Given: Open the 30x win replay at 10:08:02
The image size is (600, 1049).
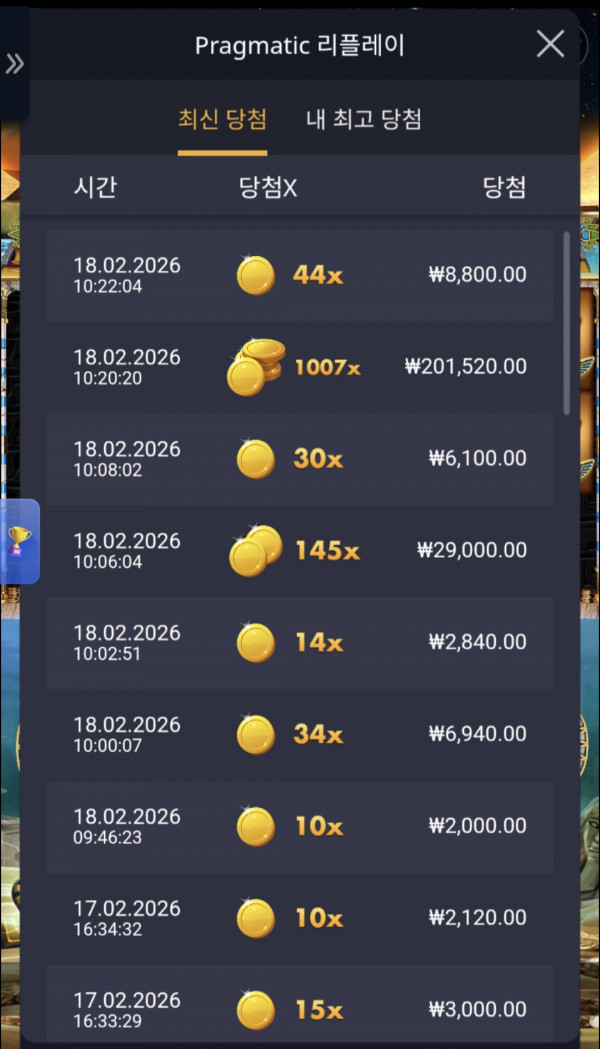Looking at the screenshot, I should tap(300, 459).
